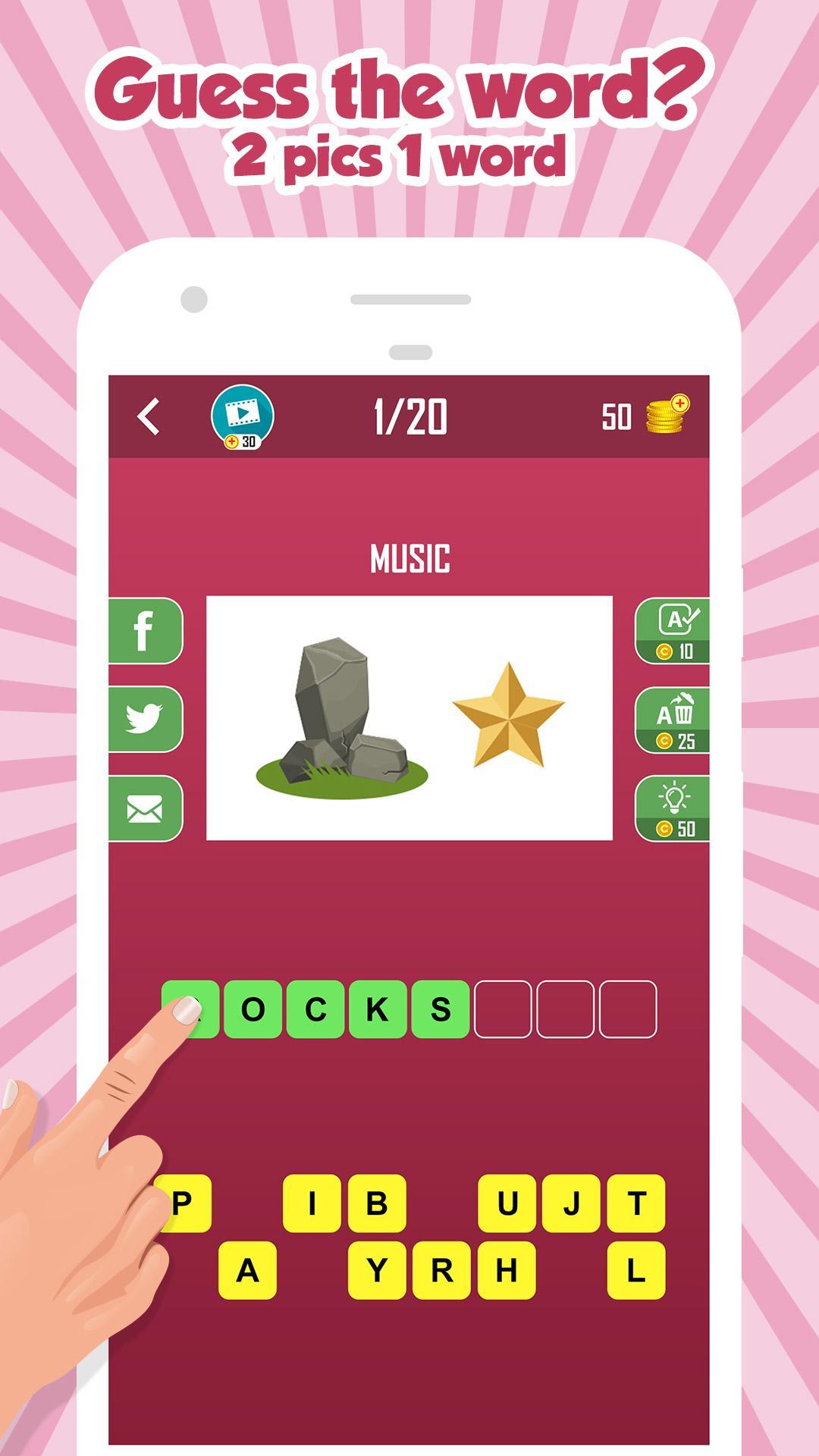The width and height of the screenshot is (819, 1456).
Task: Remove wrong letters using the 25-coin hint
Action: click(674, 720)
